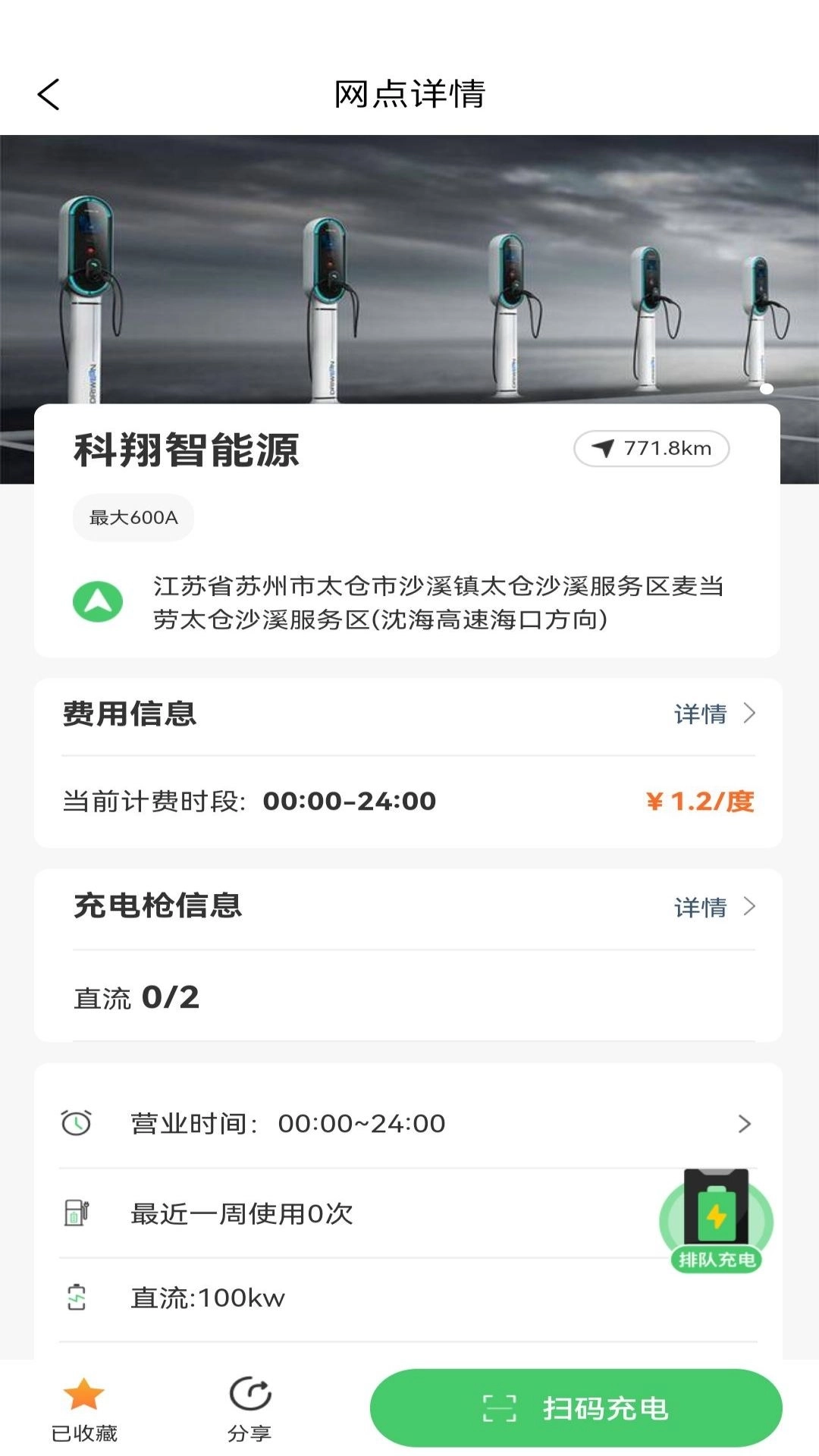
Task: Tap the 771.8km distance navigation chip
Action: point(651,449)
